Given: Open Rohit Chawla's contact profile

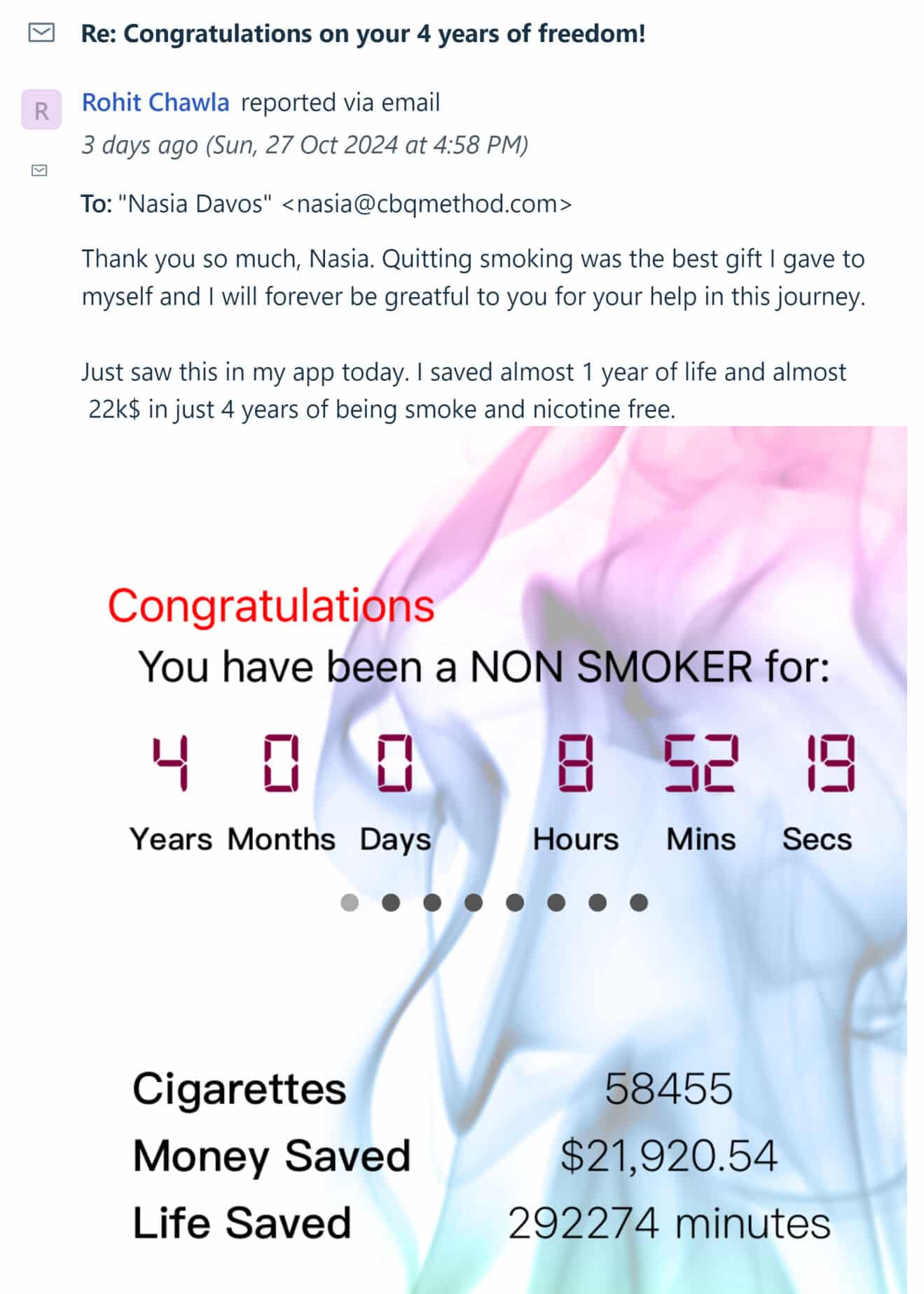Looking at the screenshot, I should coord(156,103).
